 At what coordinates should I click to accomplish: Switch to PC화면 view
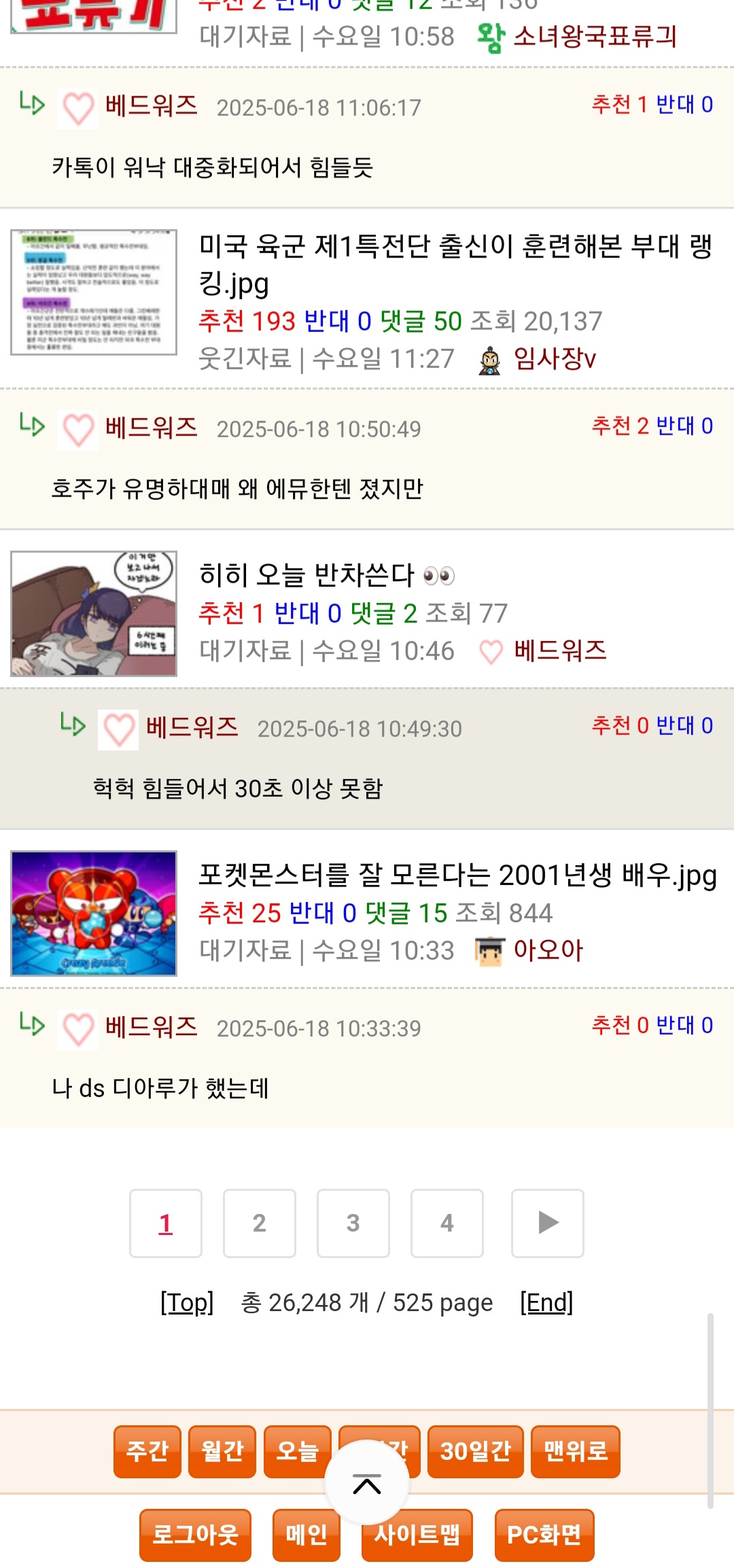pos(544,1535)
